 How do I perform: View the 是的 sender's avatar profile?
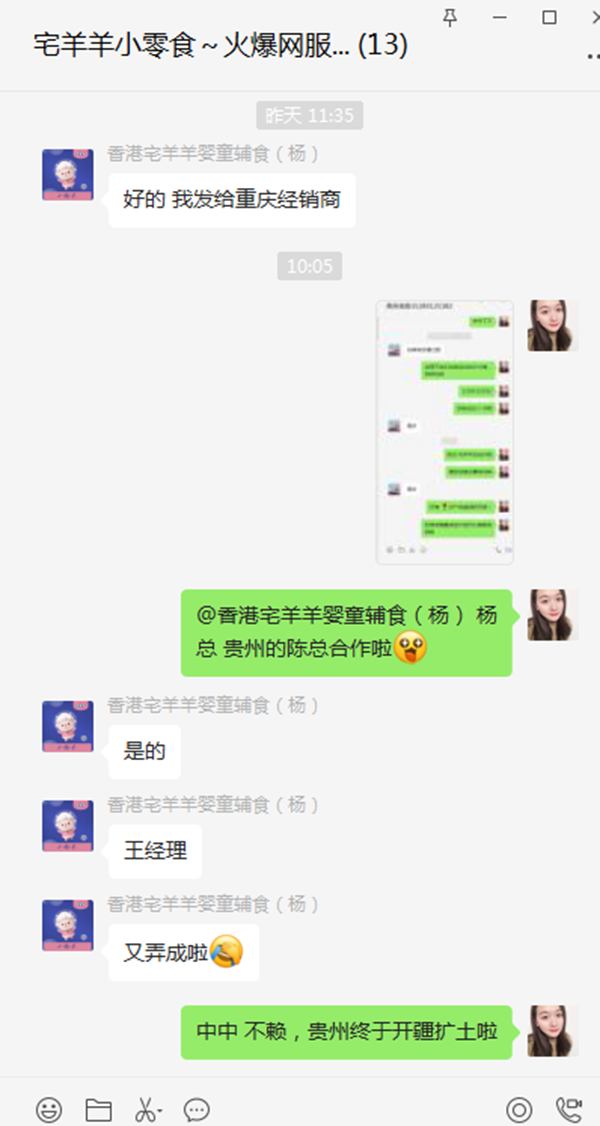[68, 727]
